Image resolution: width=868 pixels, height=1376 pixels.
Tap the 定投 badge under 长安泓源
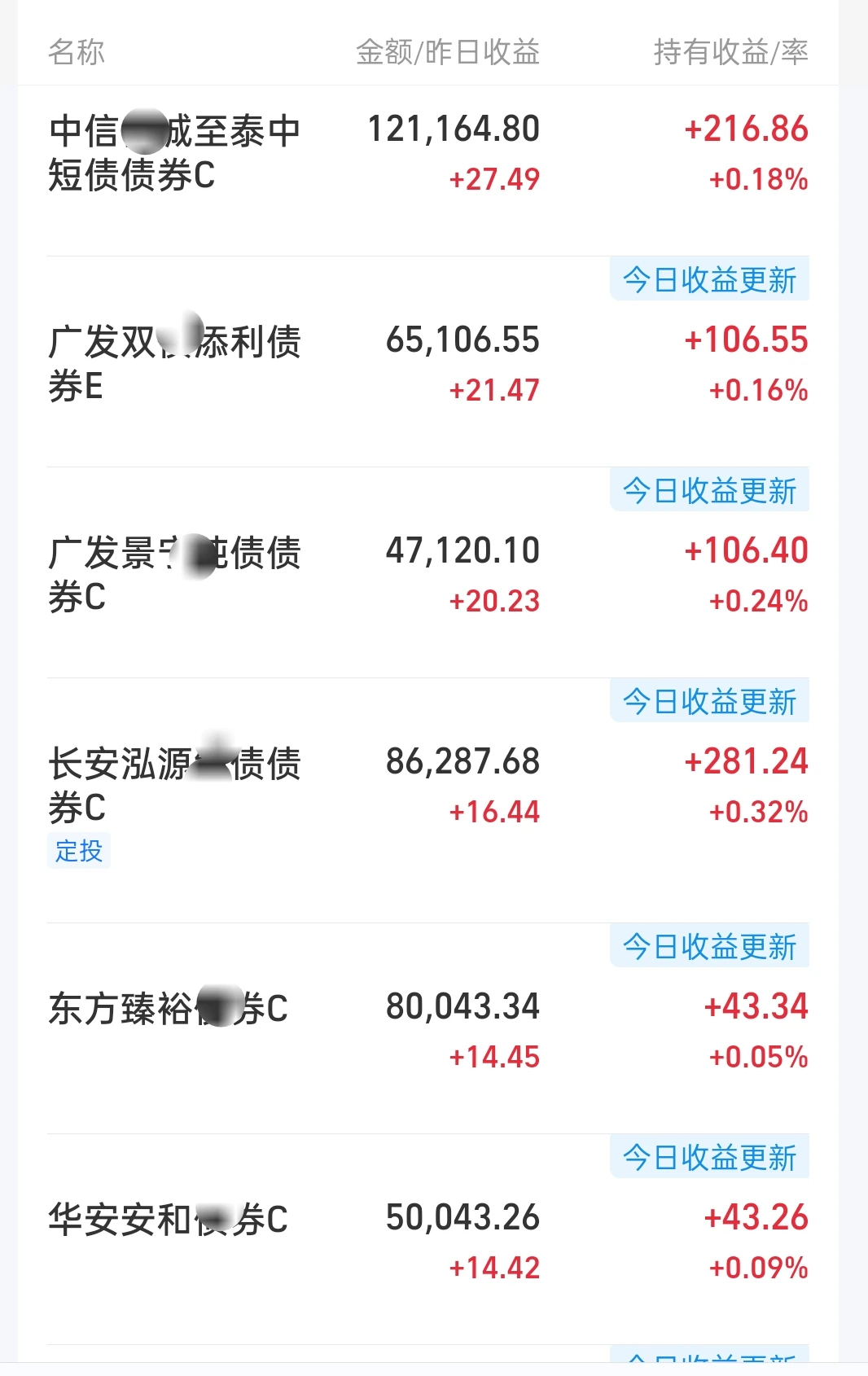[x=79, y=852]
